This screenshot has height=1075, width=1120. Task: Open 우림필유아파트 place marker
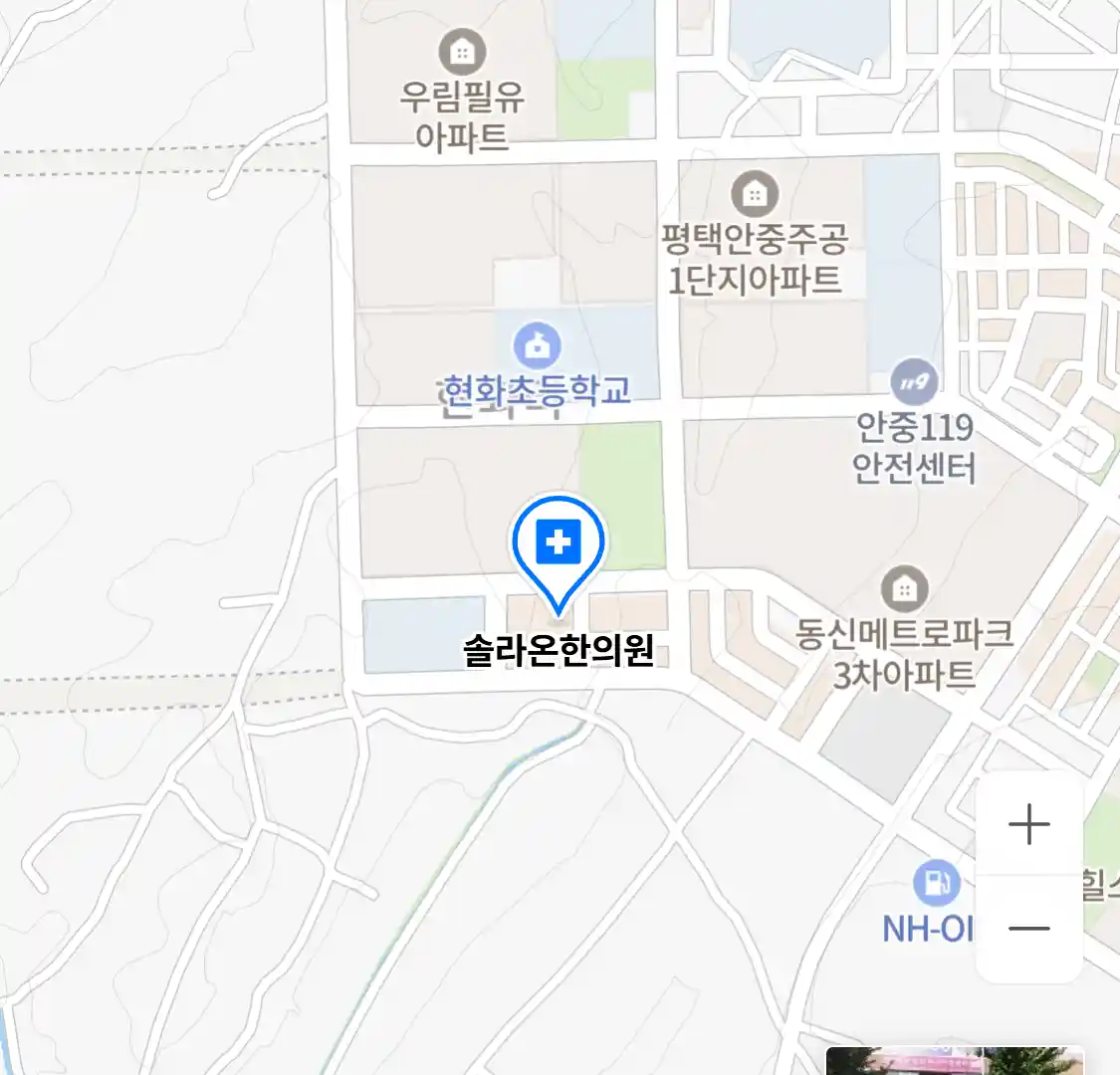462,52
